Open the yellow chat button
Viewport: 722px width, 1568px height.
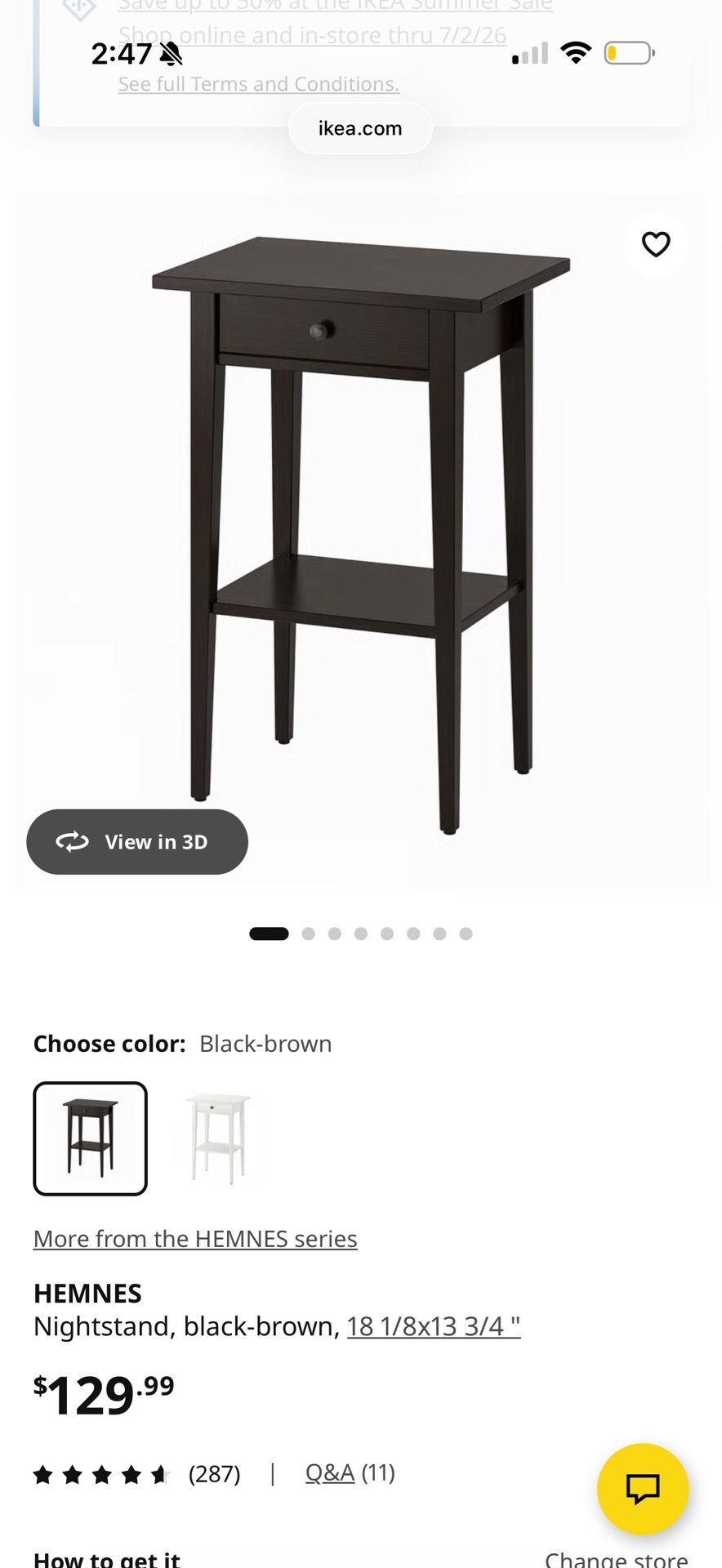point(643,1489)
